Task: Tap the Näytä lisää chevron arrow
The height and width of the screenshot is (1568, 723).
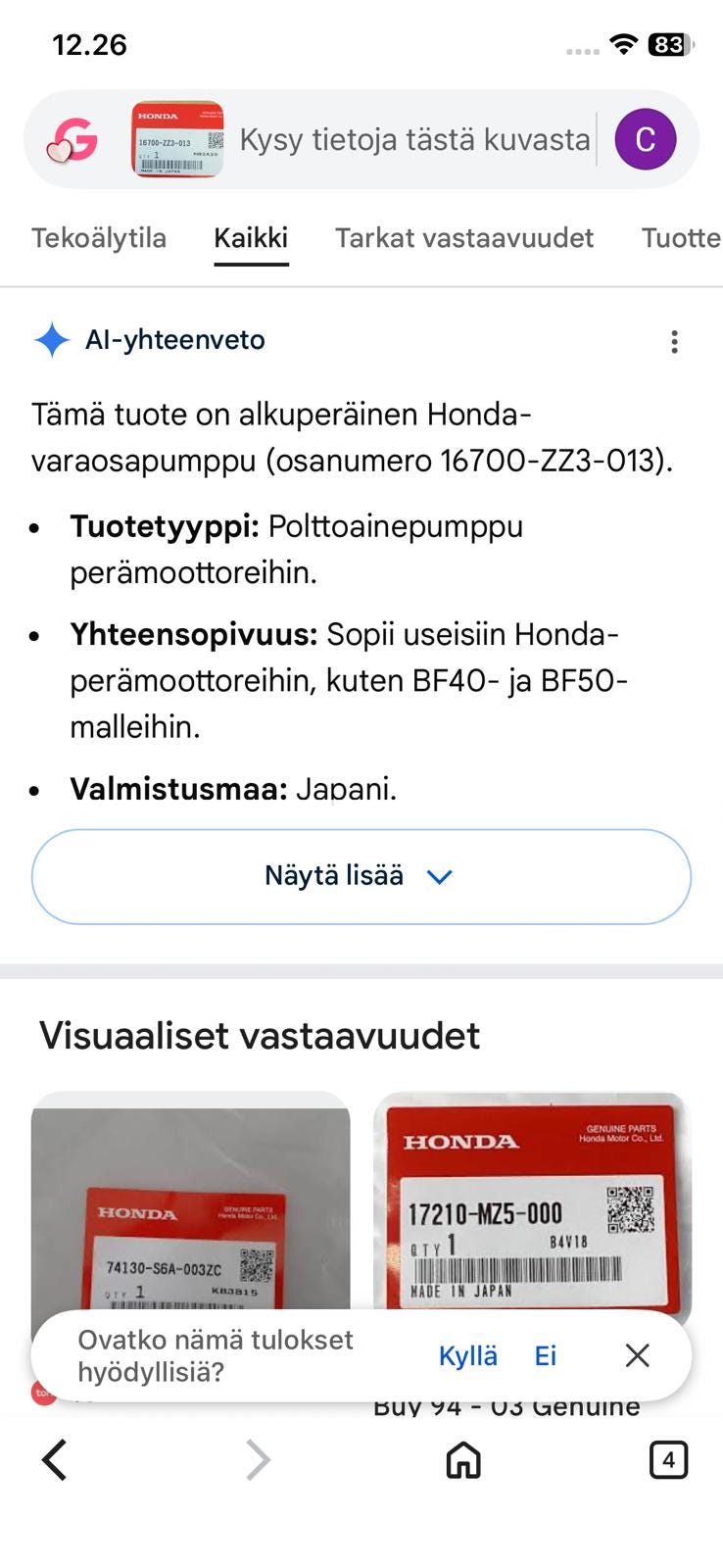Action: tap(438, 876)
